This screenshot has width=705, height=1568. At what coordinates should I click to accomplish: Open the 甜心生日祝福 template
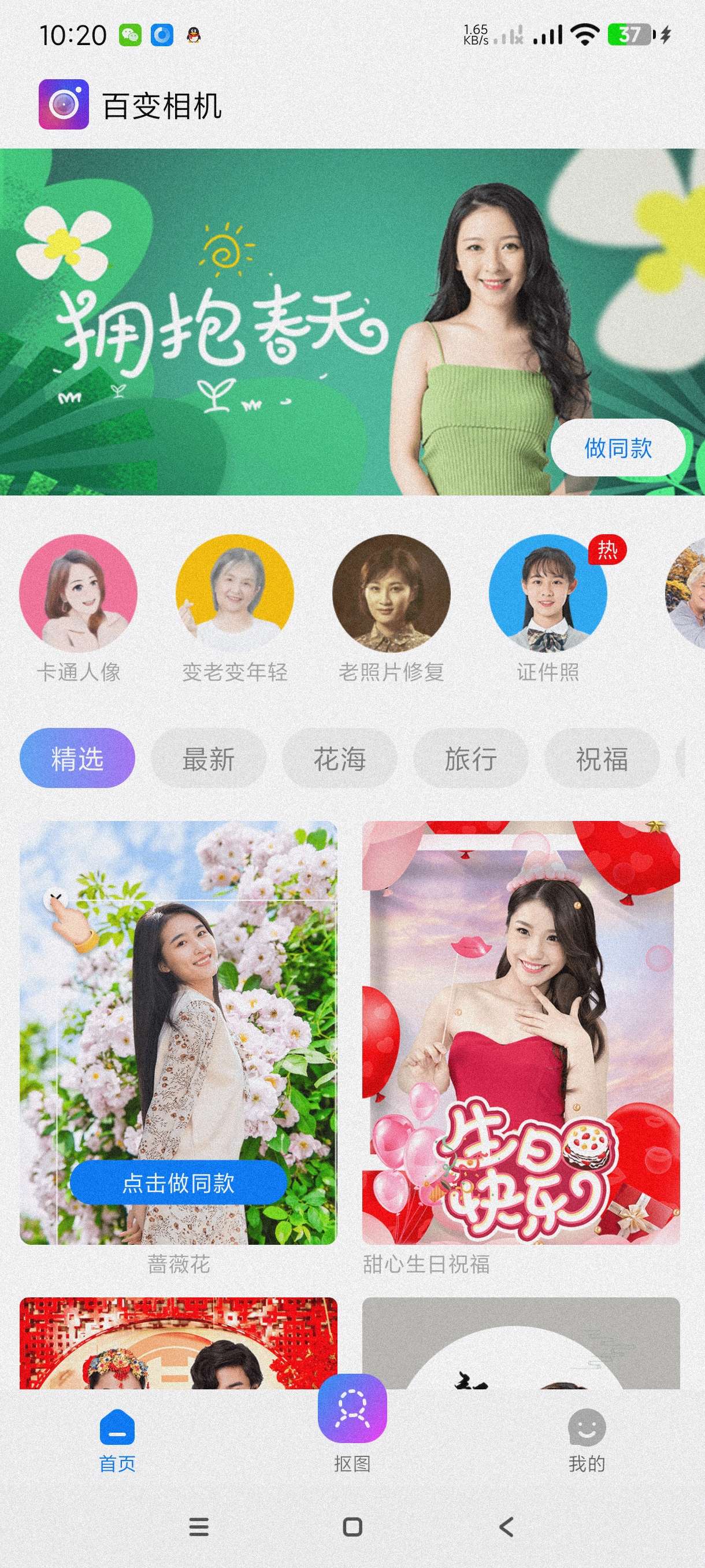coord(521,1033)
